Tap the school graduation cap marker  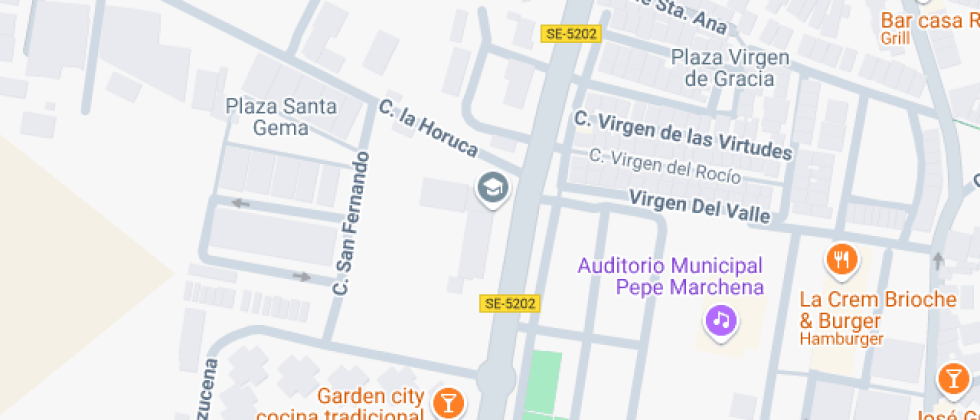click(492, 189)
